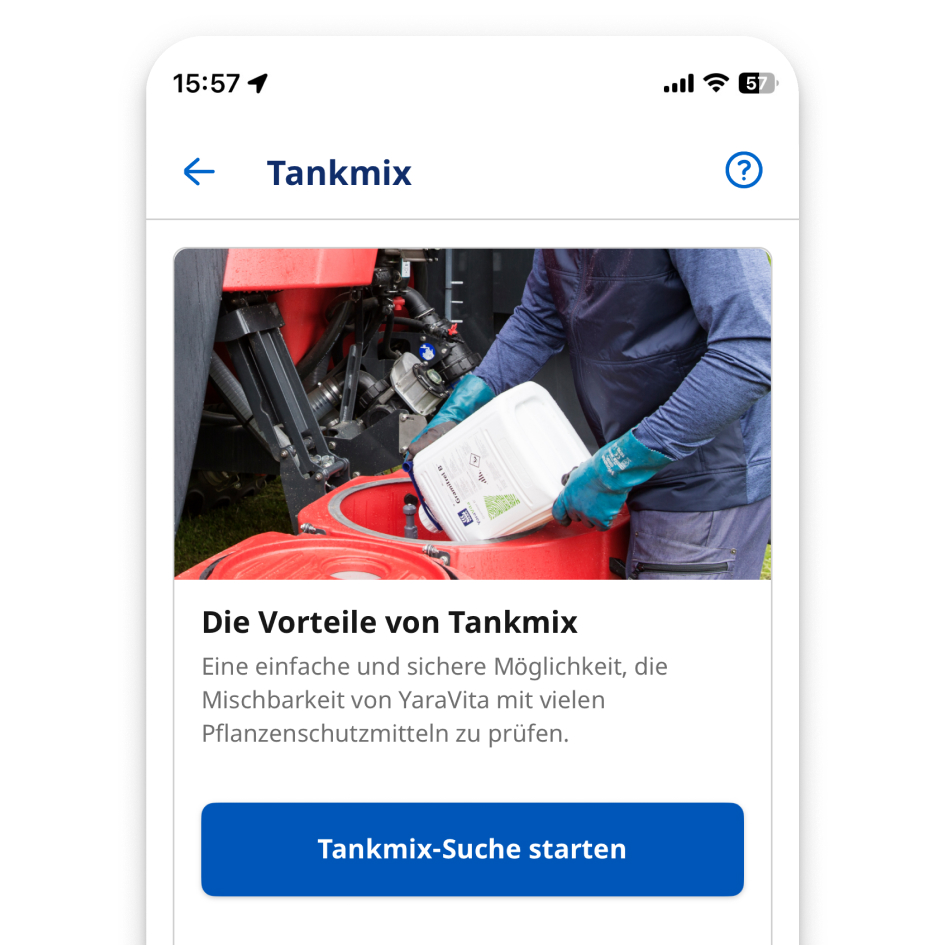Open the help question mark icon
This screenshot has width=945, height=945.
743,171
